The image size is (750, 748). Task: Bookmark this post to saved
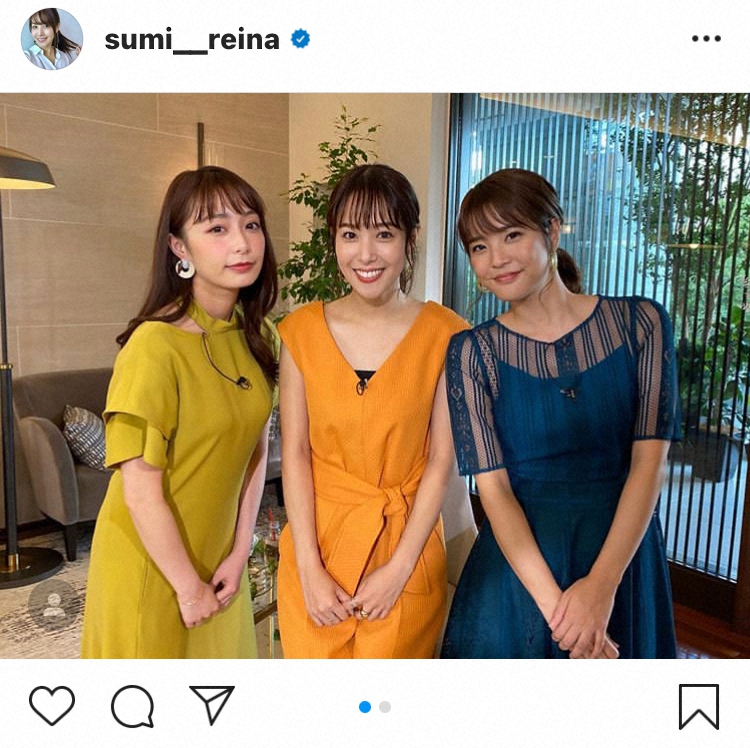pos(698,706)
